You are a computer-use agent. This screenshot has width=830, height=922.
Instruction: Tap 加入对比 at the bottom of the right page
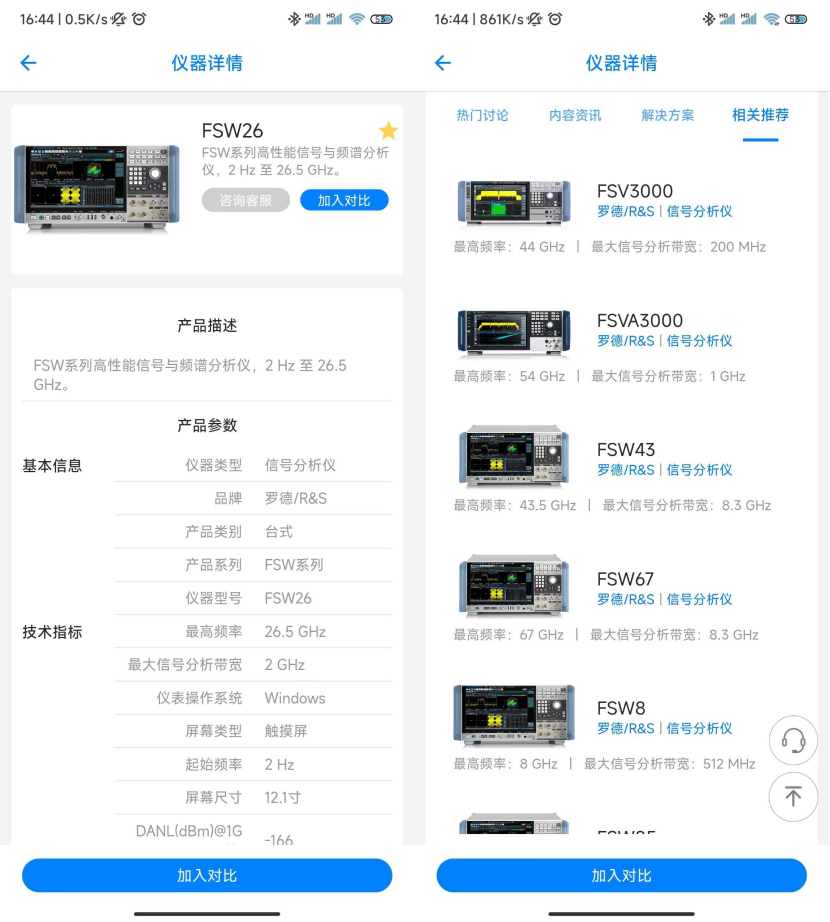point(621,875)
